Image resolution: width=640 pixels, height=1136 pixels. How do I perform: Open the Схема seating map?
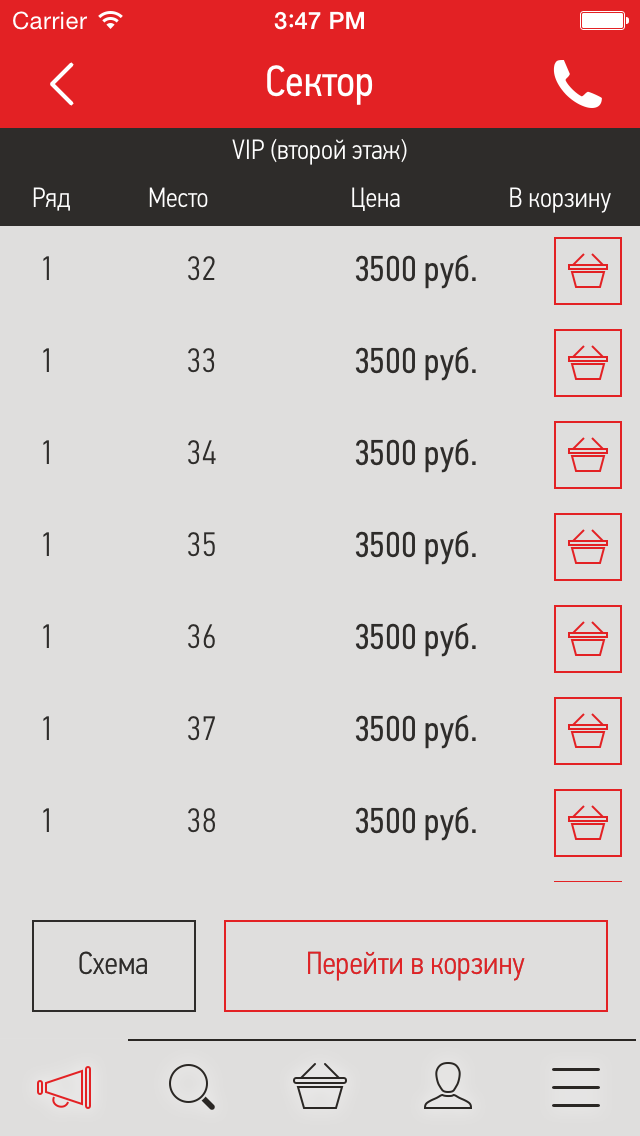[114, 966]
